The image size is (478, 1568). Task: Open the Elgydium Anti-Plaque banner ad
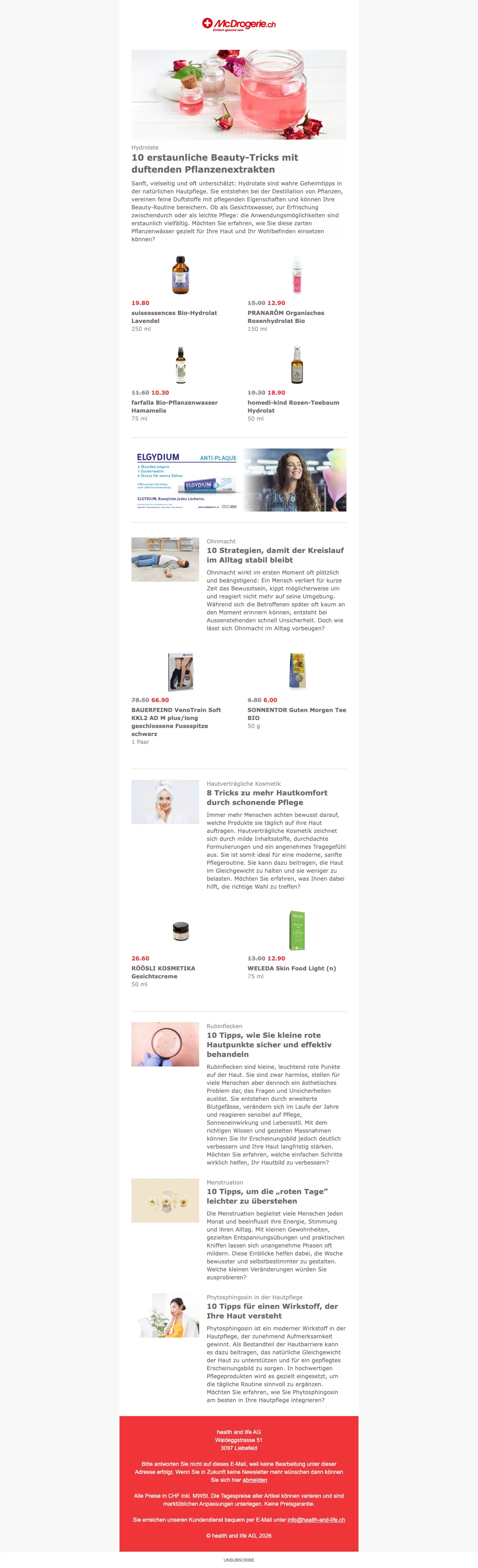(238, 480)
